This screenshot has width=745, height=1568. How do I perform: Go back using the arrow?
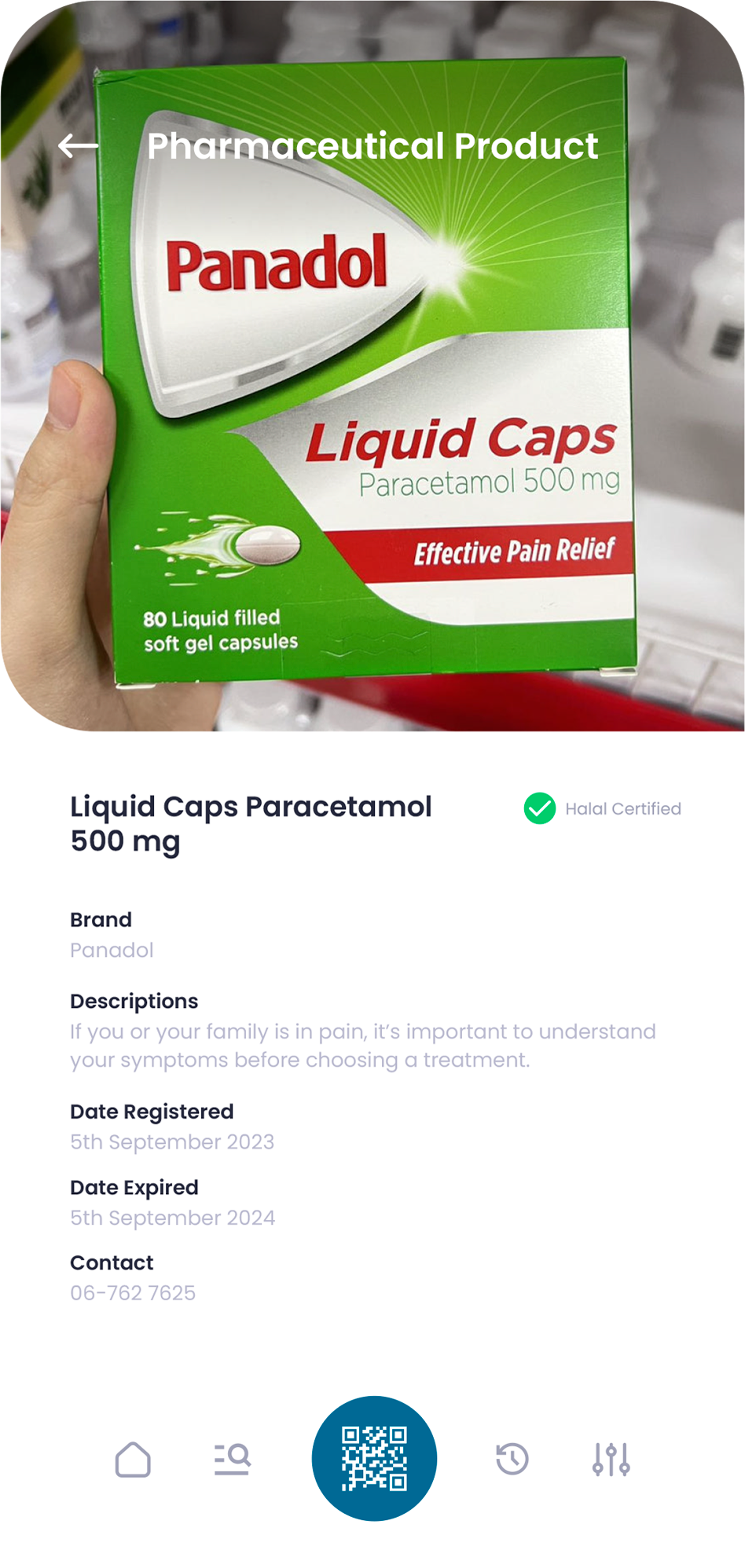78,146
